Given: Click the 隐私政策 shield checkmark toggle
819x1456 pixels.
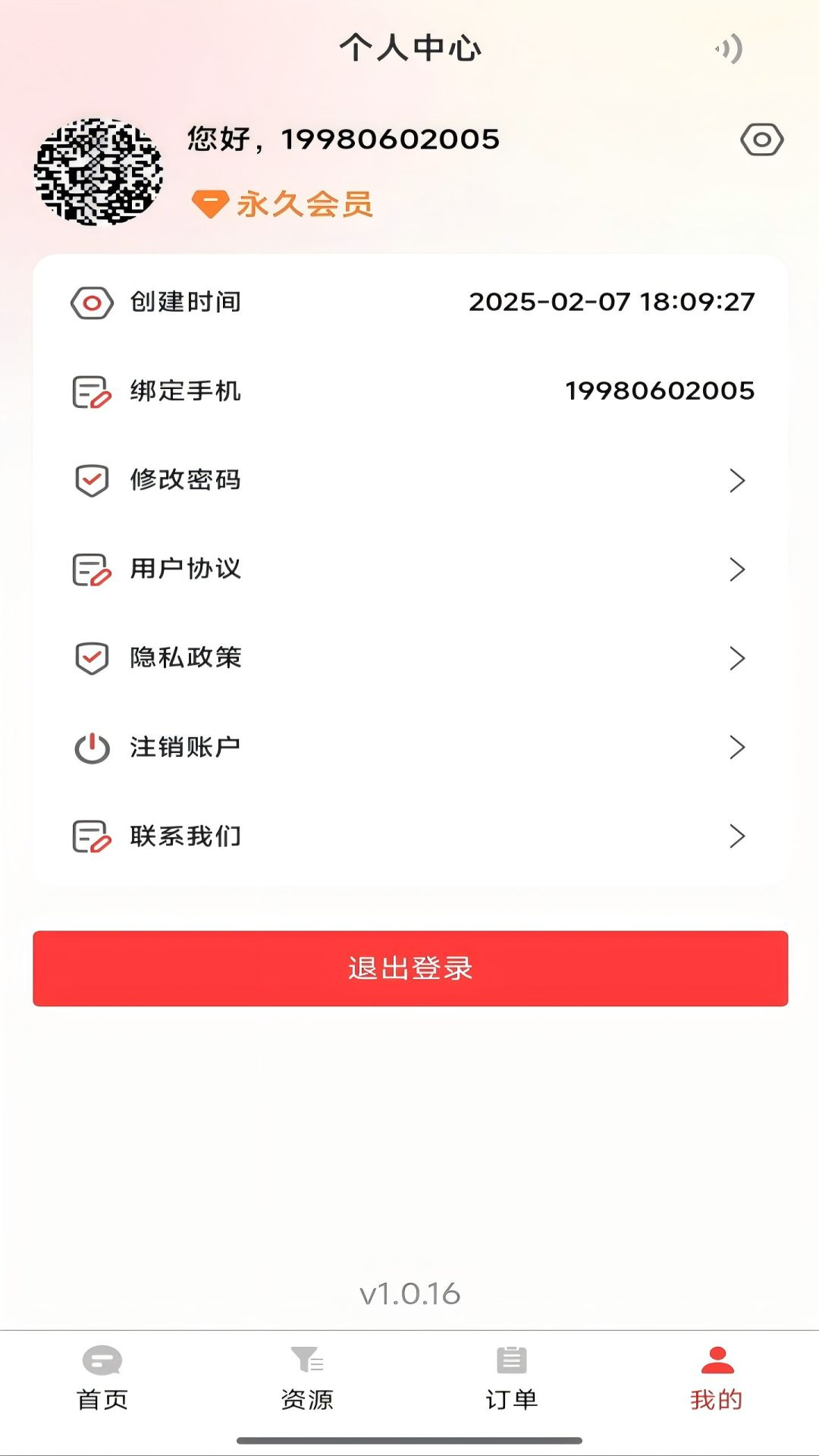Looking at the screenshot, I should coord(91,658).
